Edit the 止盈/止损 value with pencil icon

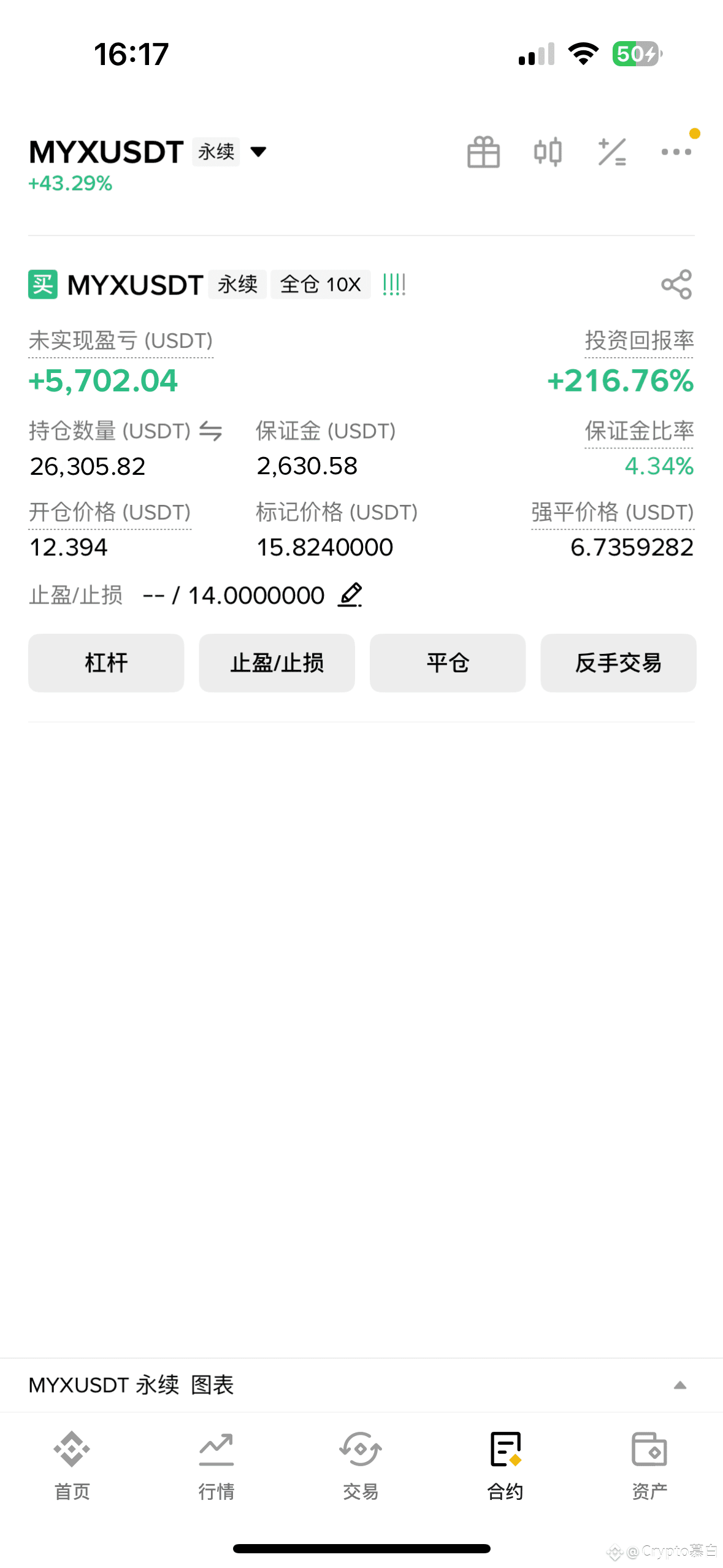coord(350,595)
